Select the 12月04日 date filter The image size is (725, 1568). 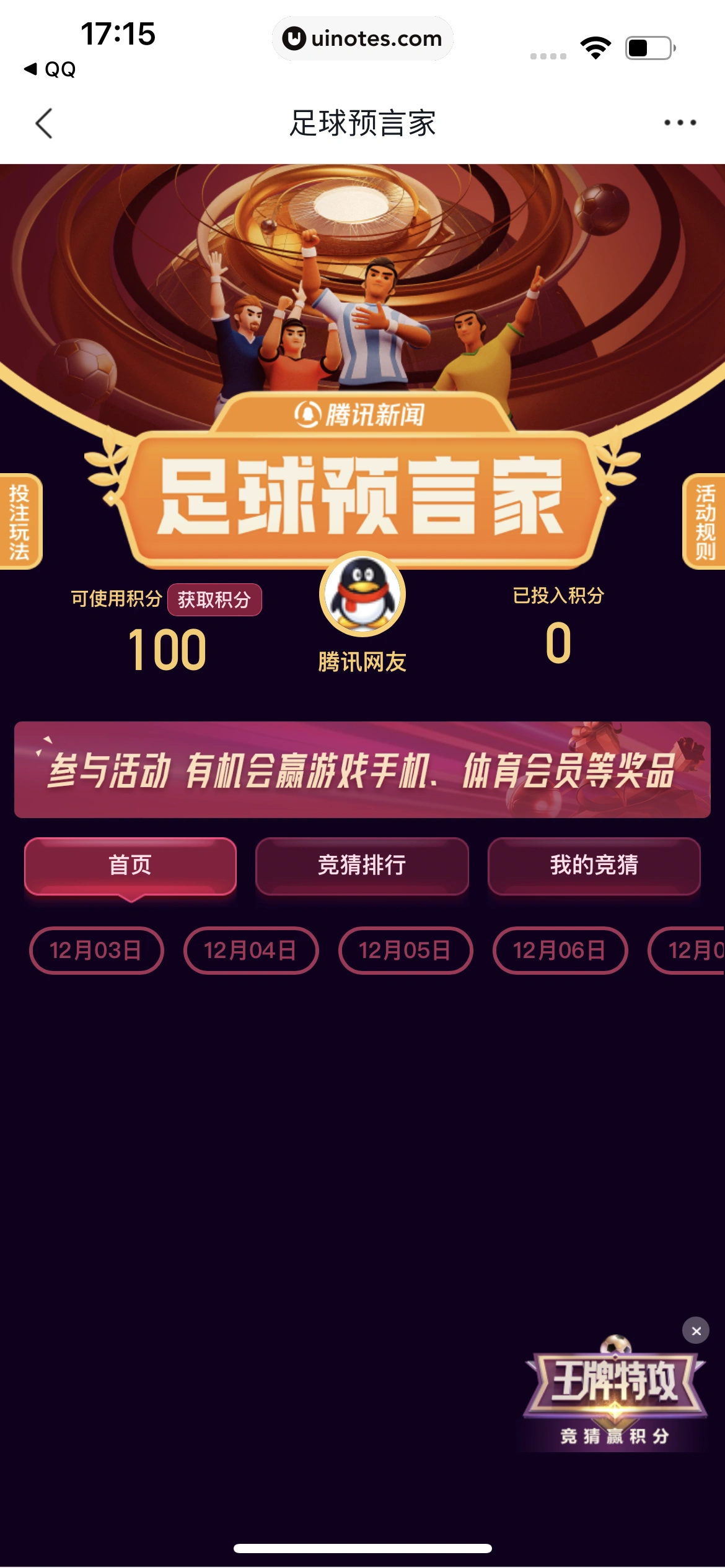251,951
